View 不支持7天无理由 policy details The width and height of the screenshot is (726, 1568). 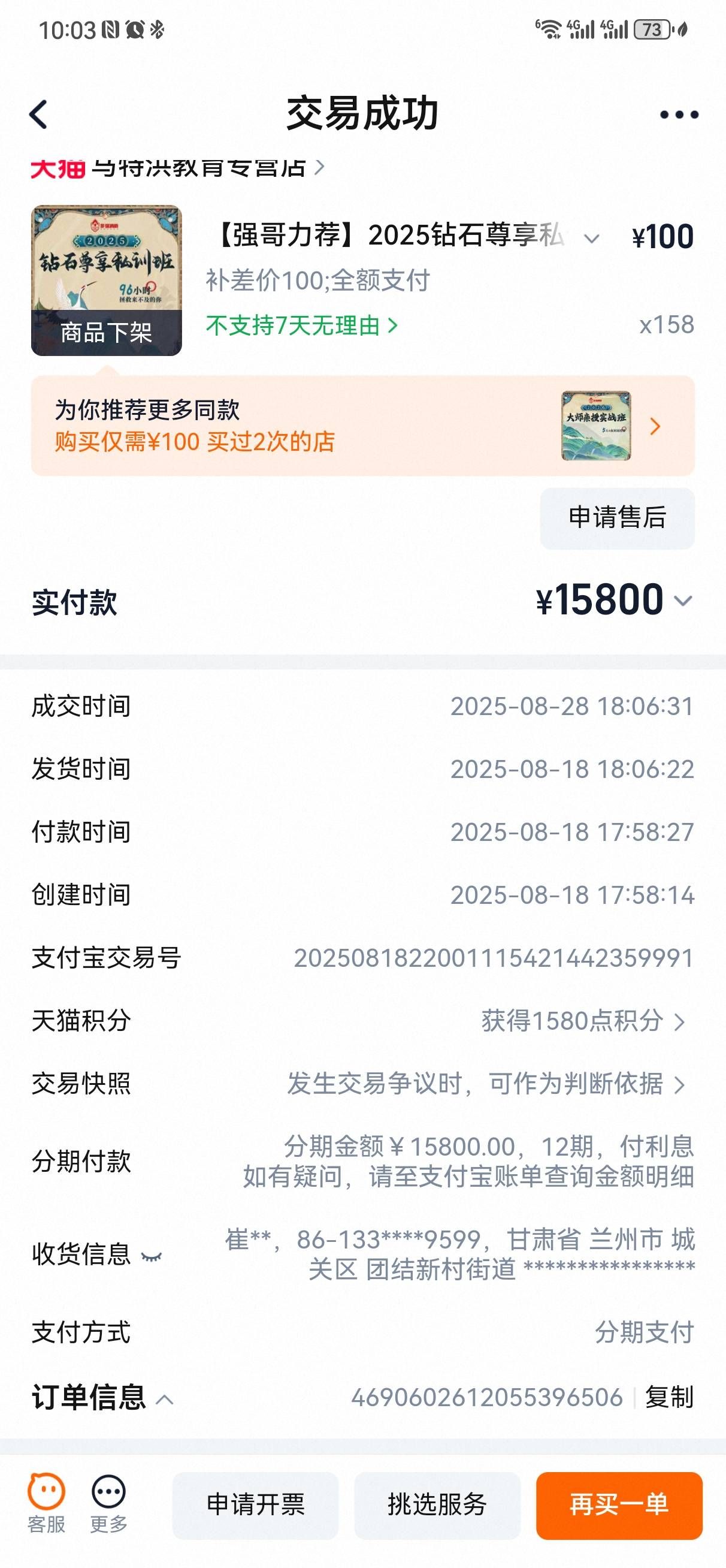coord(301,325)
